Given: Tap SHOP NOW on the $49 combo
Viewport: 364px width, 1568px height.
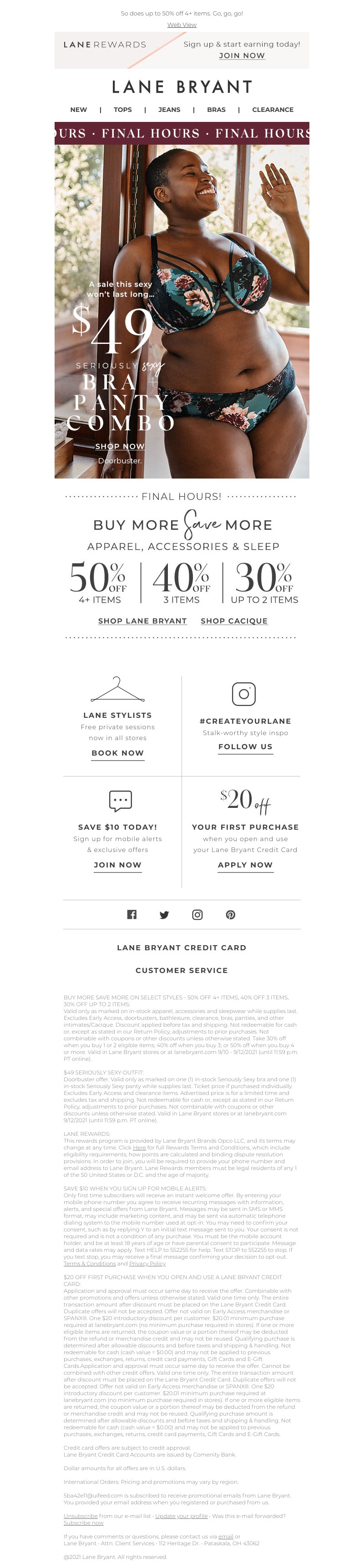Looking at the screenshot, I should (x=120, y=446).
